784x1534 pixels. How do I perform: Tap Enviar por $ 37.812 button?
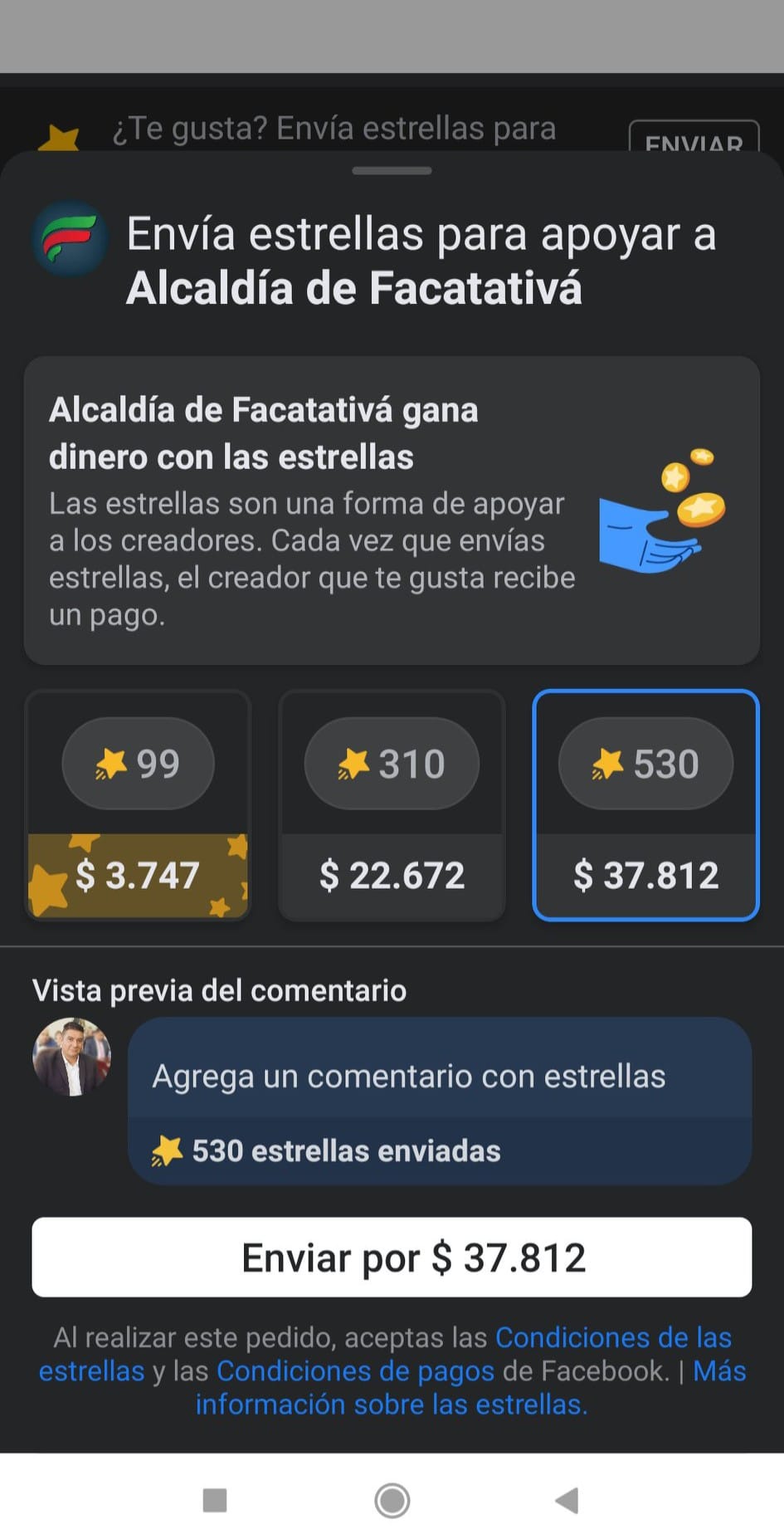(x=392, y=1257)
